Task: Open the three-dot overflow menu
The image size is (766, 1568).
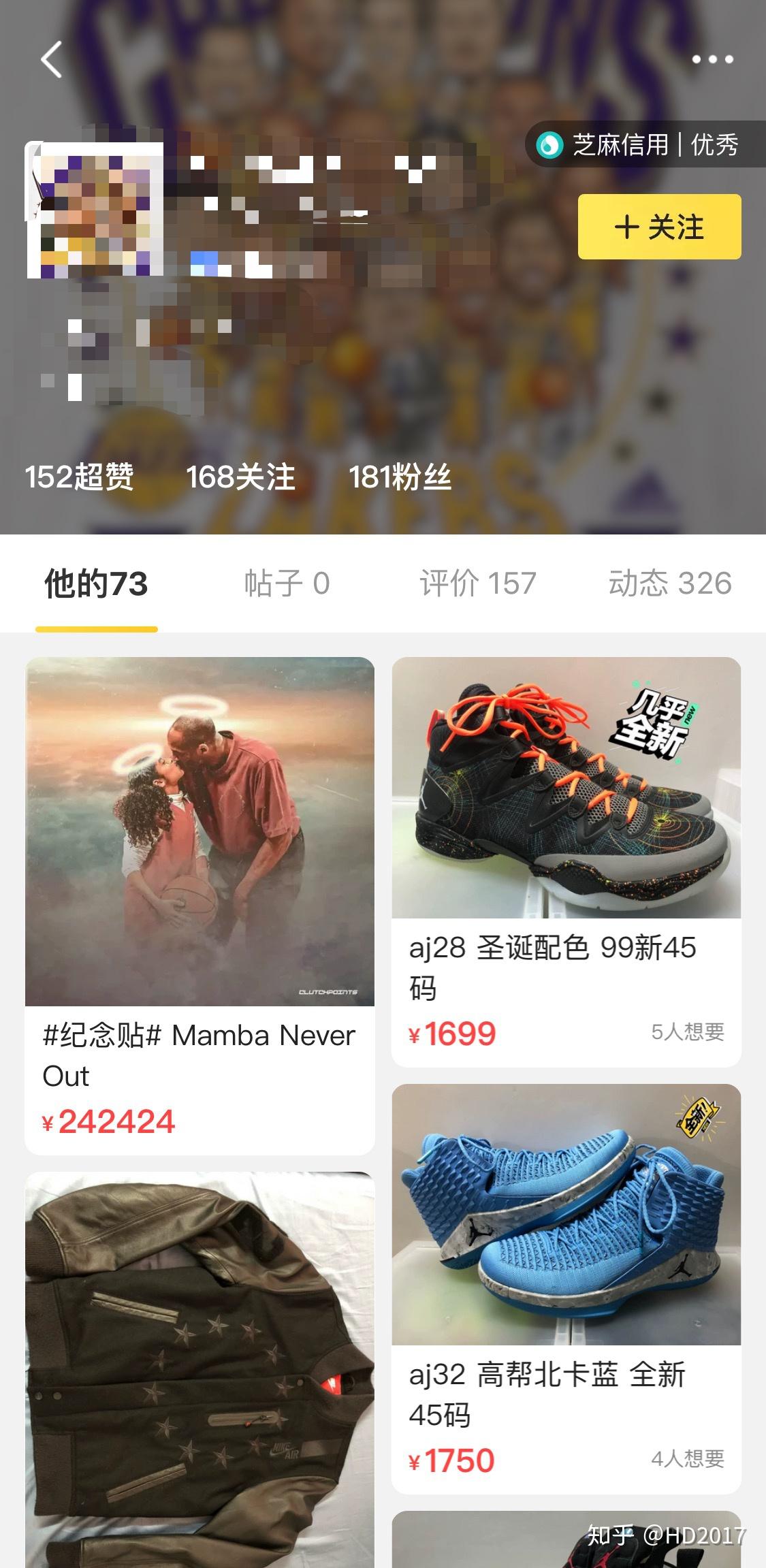Action: [712, 59]
